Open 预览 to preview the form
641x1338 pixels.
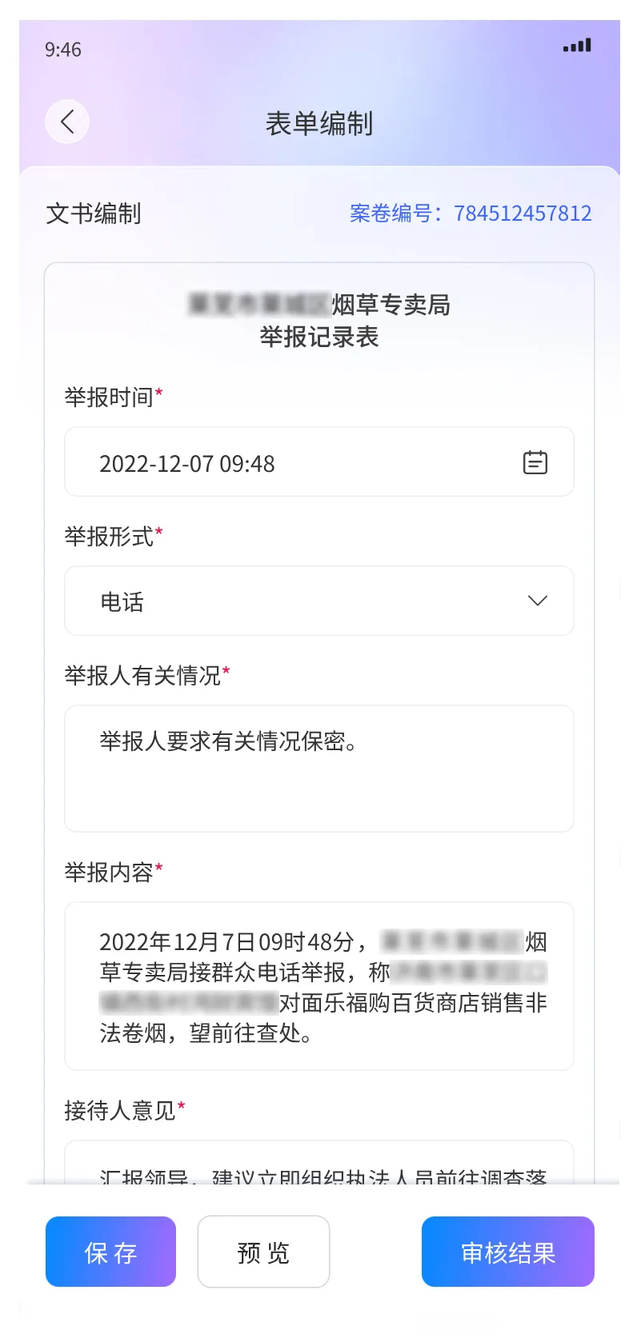pyautogui.click(x=263, y=1252)
